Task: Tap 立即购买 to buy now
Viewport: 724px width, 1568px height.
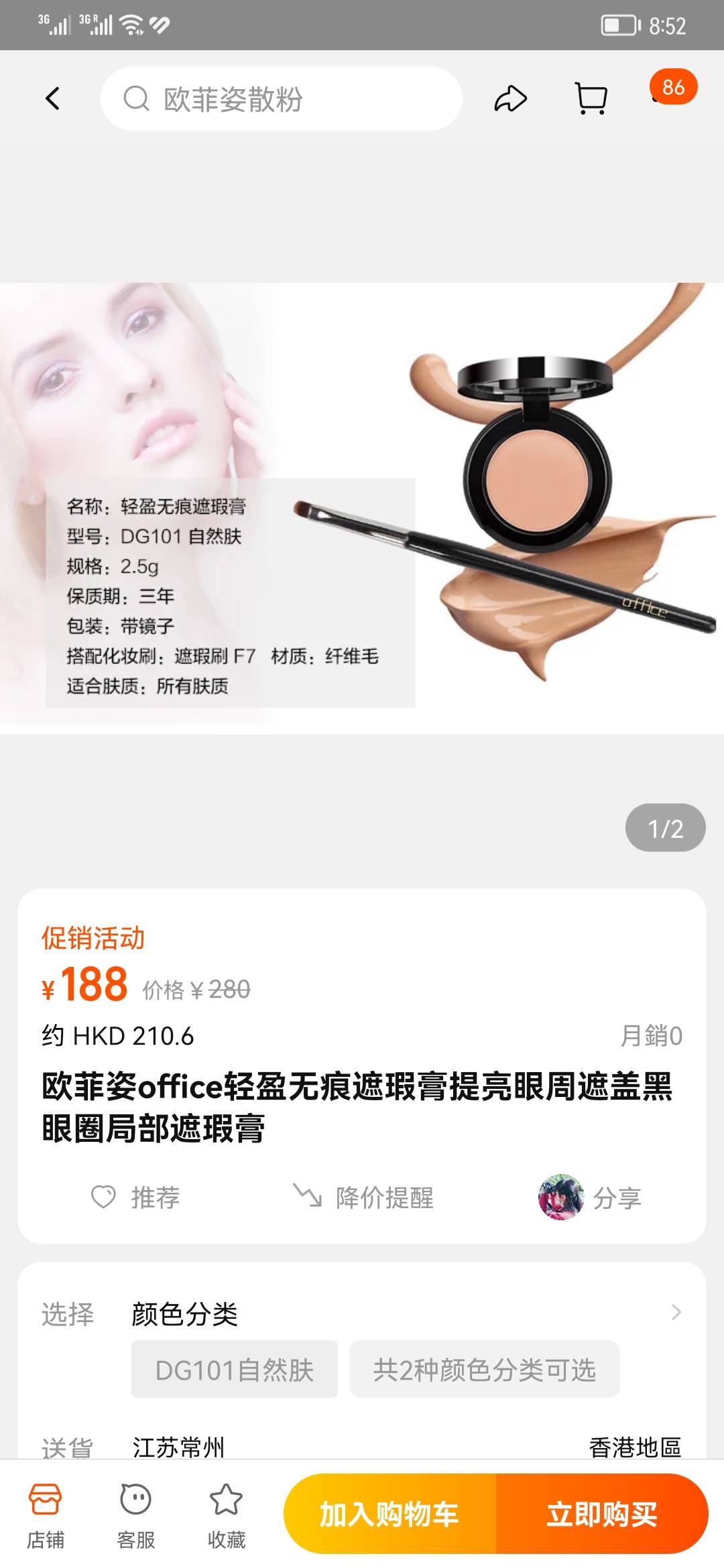Action: (601, 1511)
